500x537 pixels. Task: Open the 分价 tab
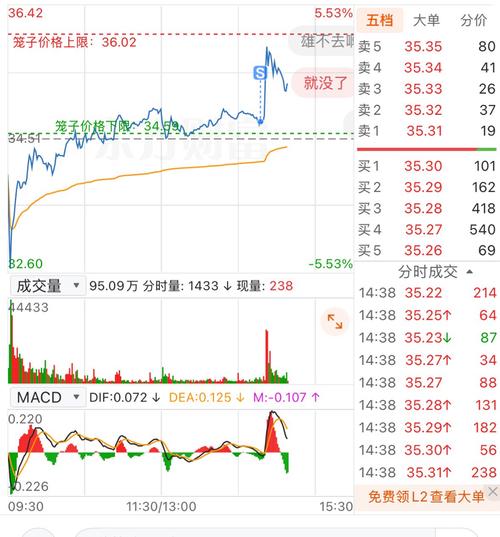[474, 21]
